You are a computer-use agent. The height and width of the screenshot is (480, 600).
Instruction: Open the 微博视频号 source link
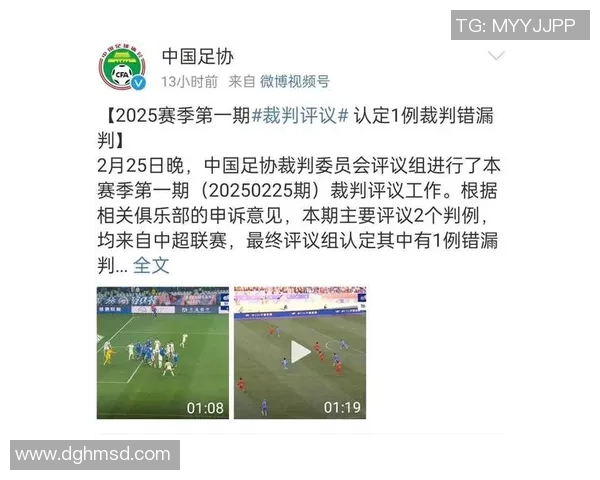(294, 81)
